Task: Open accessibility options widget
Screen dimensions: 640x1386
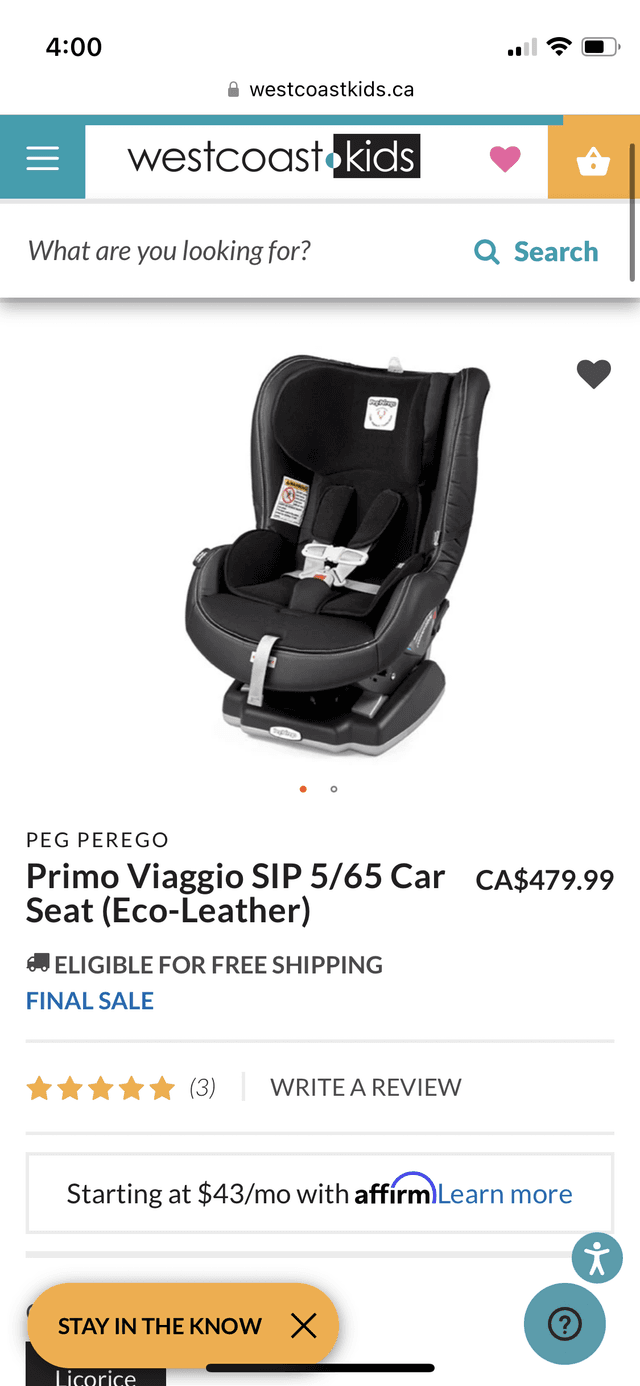Action: [597, 1258]
